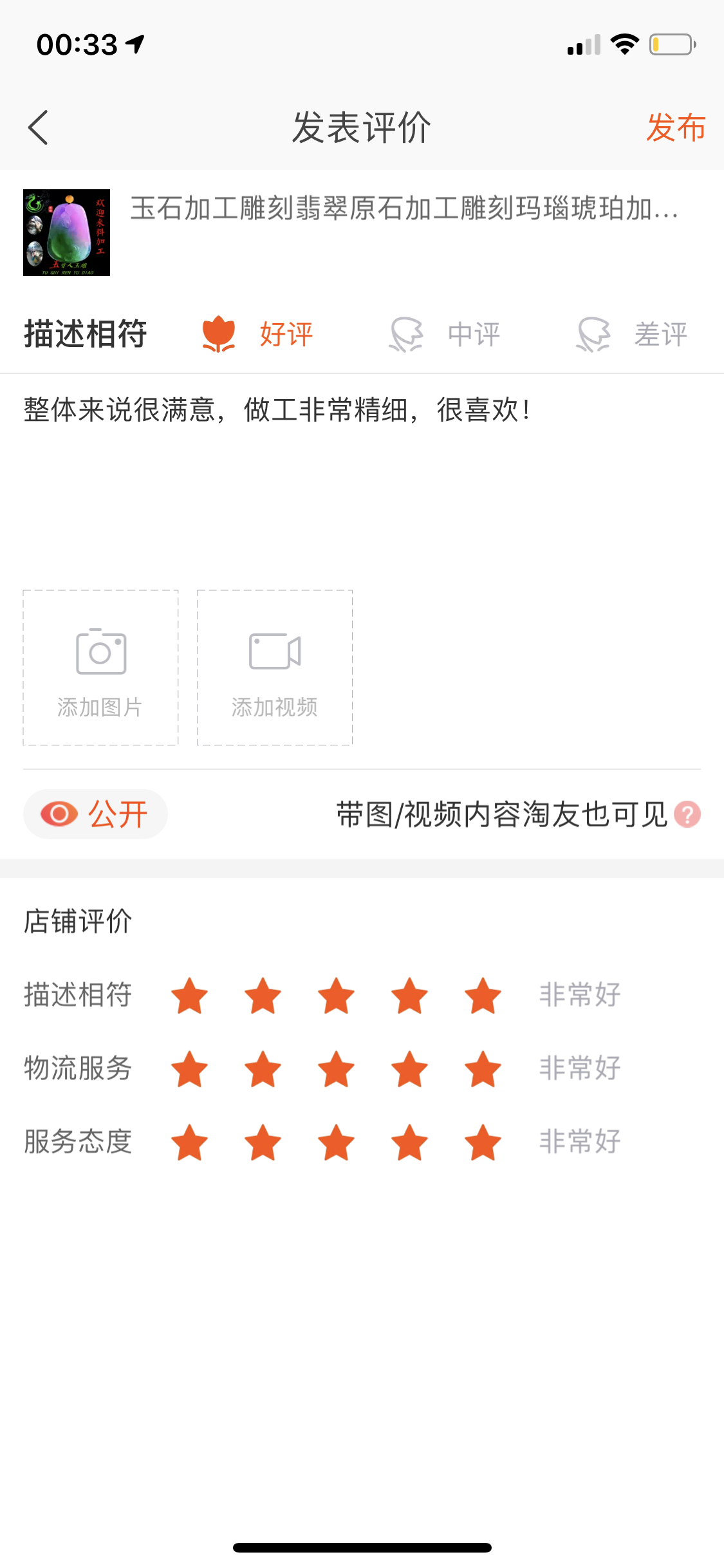This screenshot has height=1568, width=724.
Task: Rate 服务态度 one star
Action: (189, 1142)
